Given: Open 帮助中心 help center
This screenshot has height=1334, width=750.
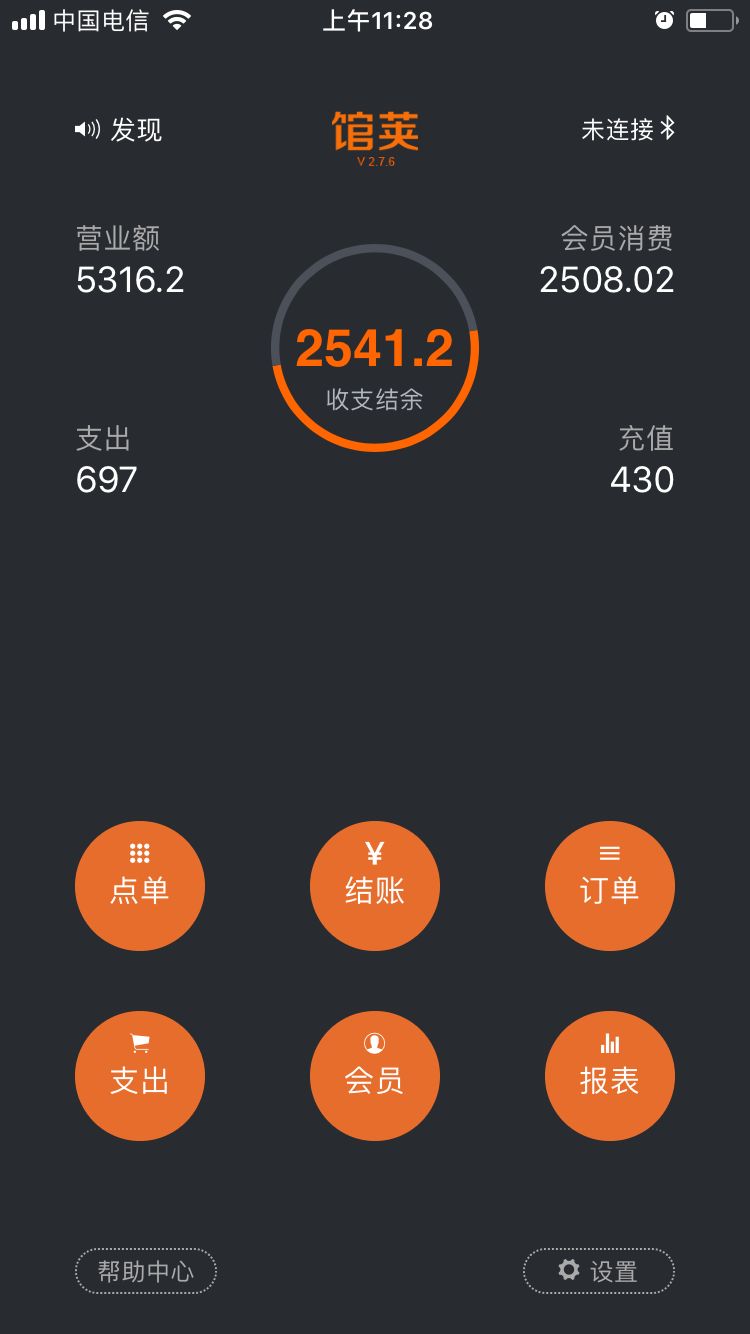Looking at the screenshot, I should click(x=146, y=1271).
